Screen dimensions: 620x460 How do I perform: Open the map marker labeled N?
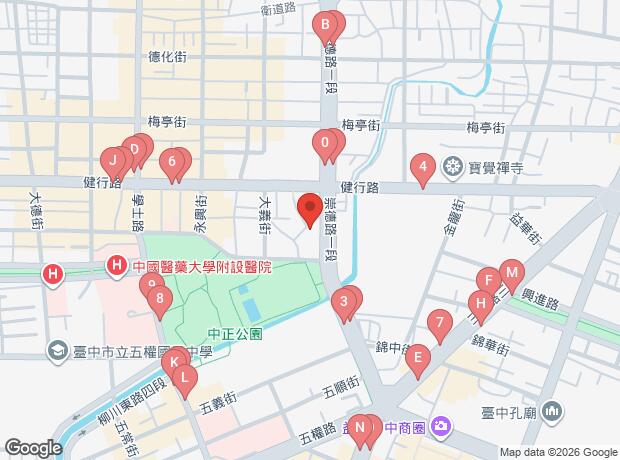click(x=359, y=428)
